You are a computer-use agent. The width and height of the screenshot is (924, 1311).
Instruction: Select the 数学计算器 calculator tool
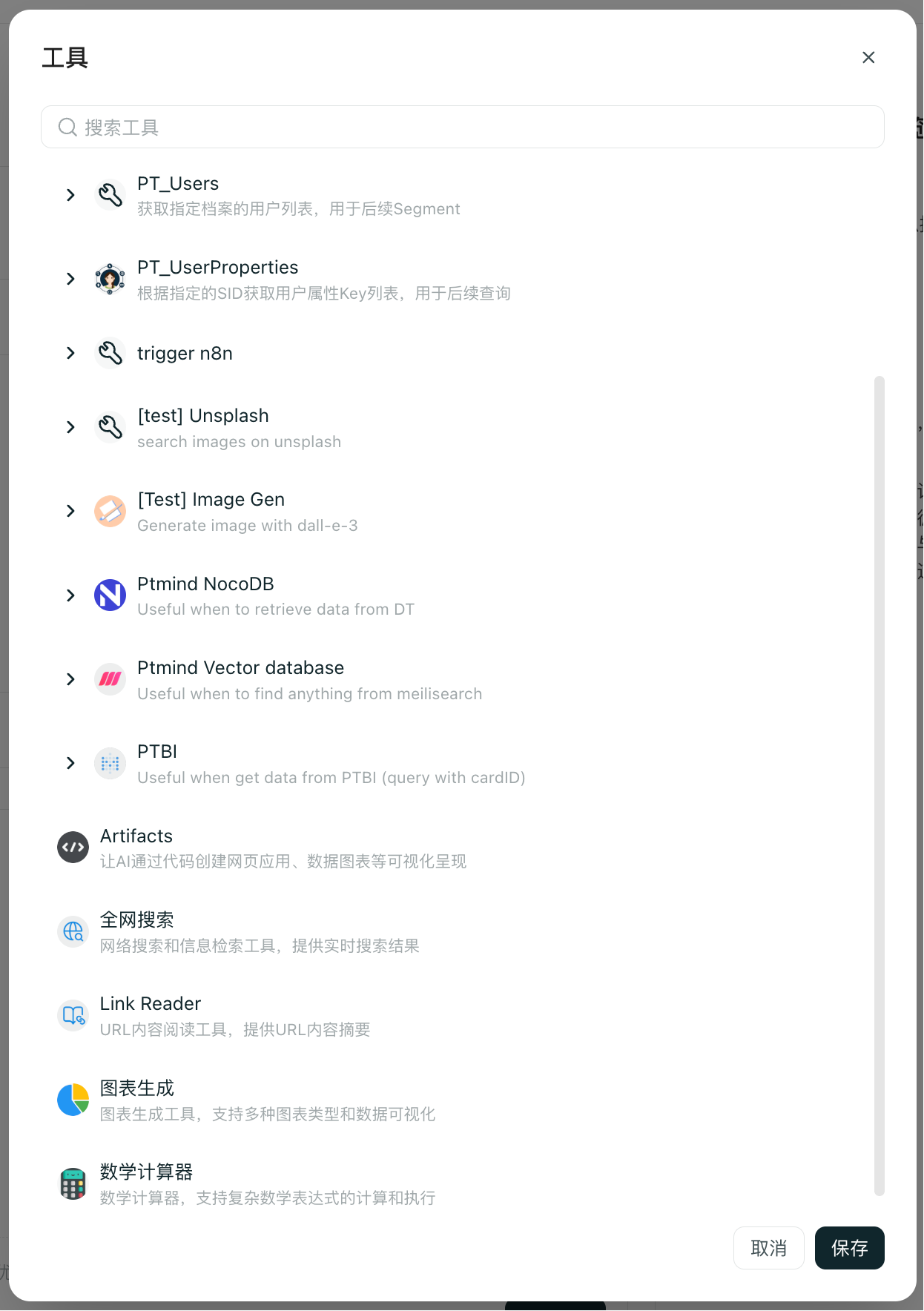coord(146,1183)
